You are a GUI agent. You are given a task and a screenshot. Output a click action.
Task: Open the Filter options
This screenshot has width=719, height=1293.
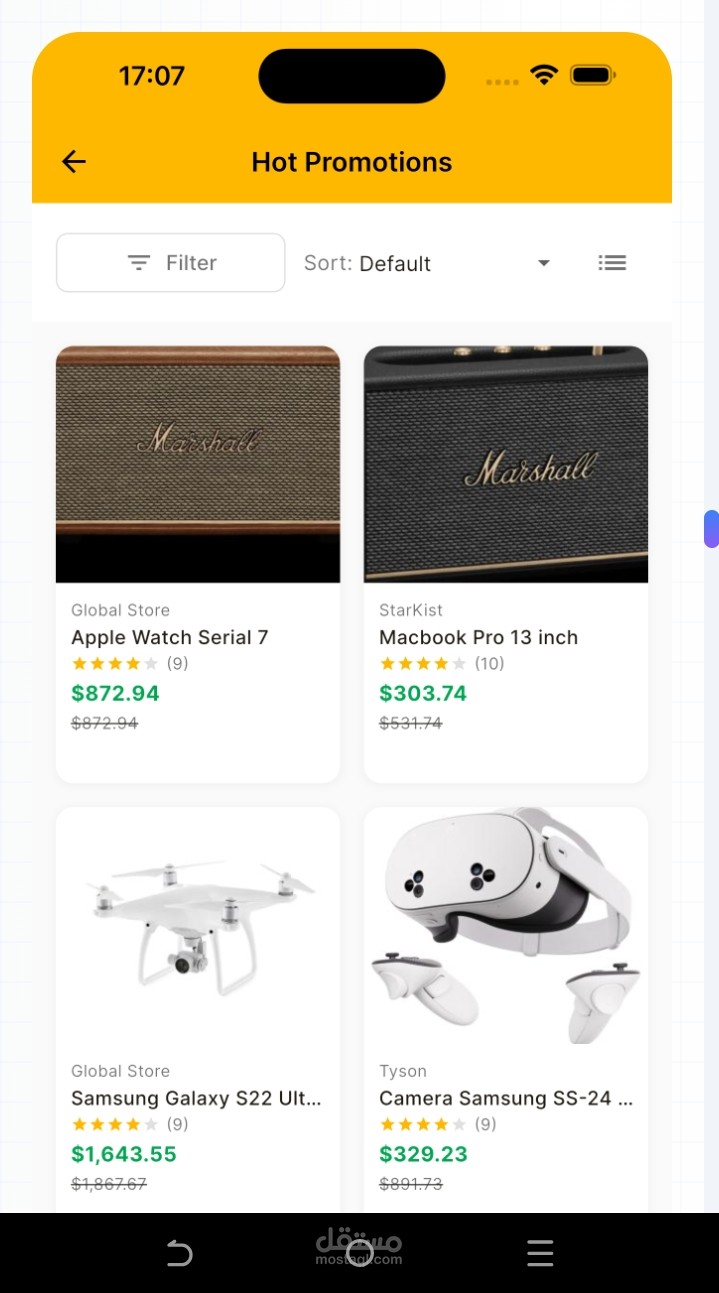[171, 263]
